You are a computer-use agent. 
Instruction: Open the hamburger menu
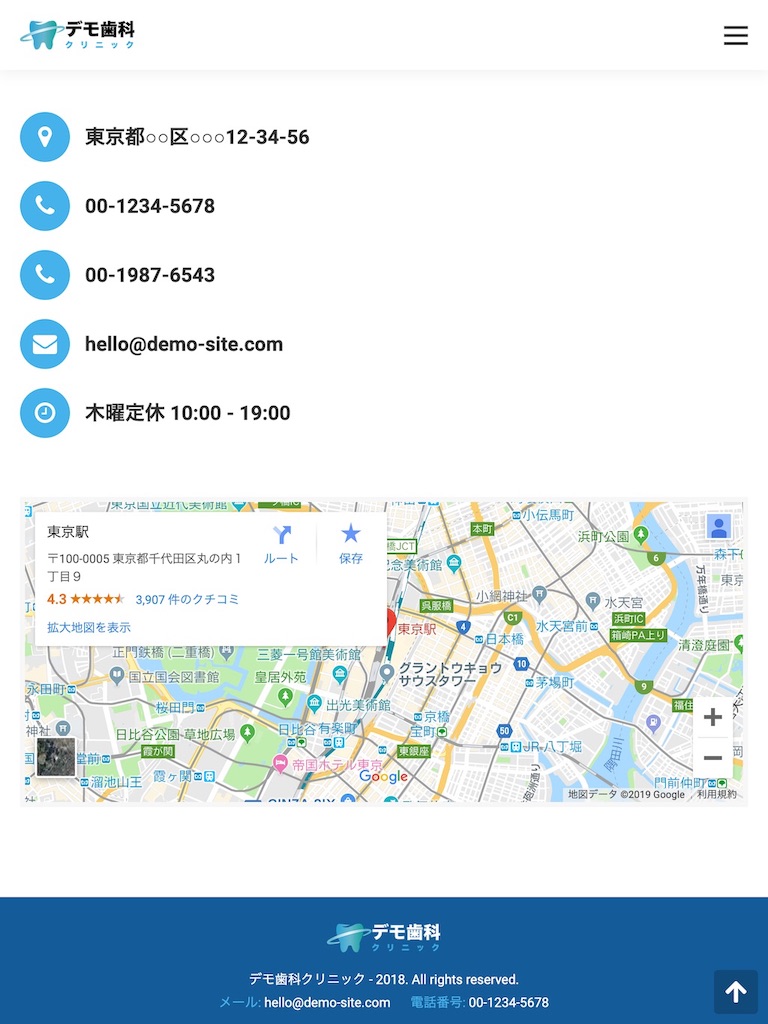[735, 36]
